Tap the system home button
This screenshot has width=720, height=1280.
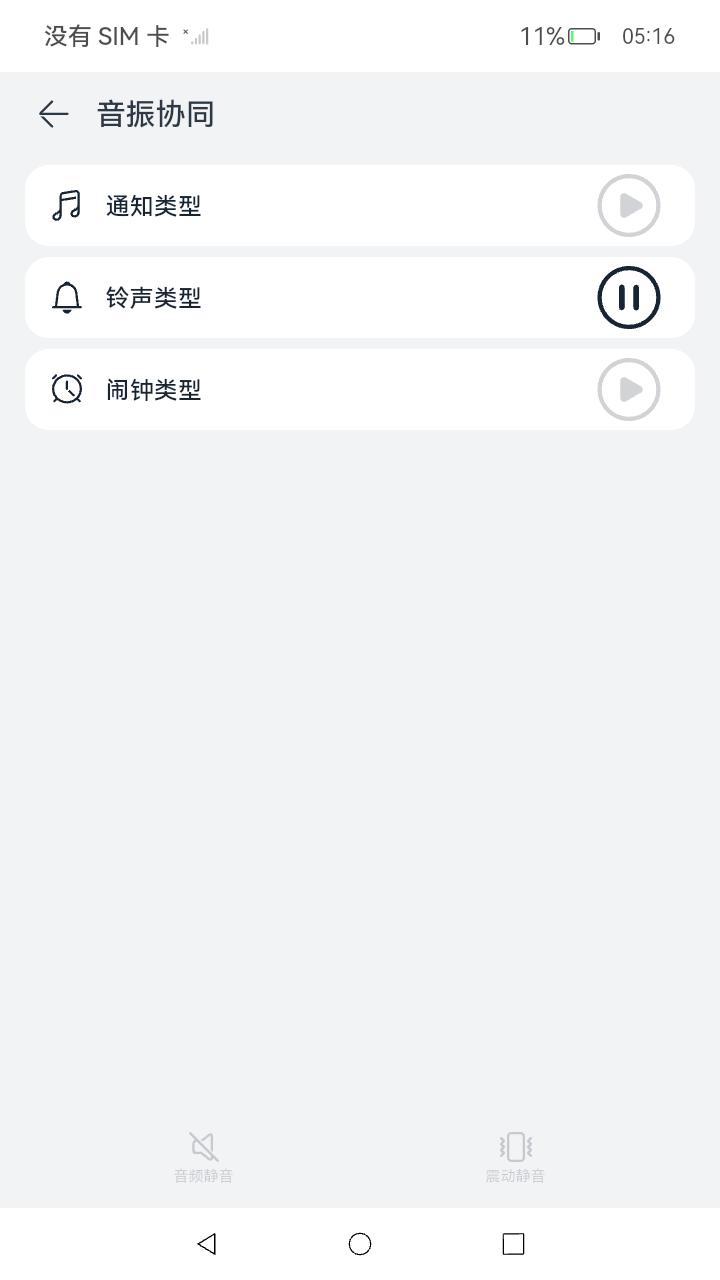click(x=360, y=1243)
